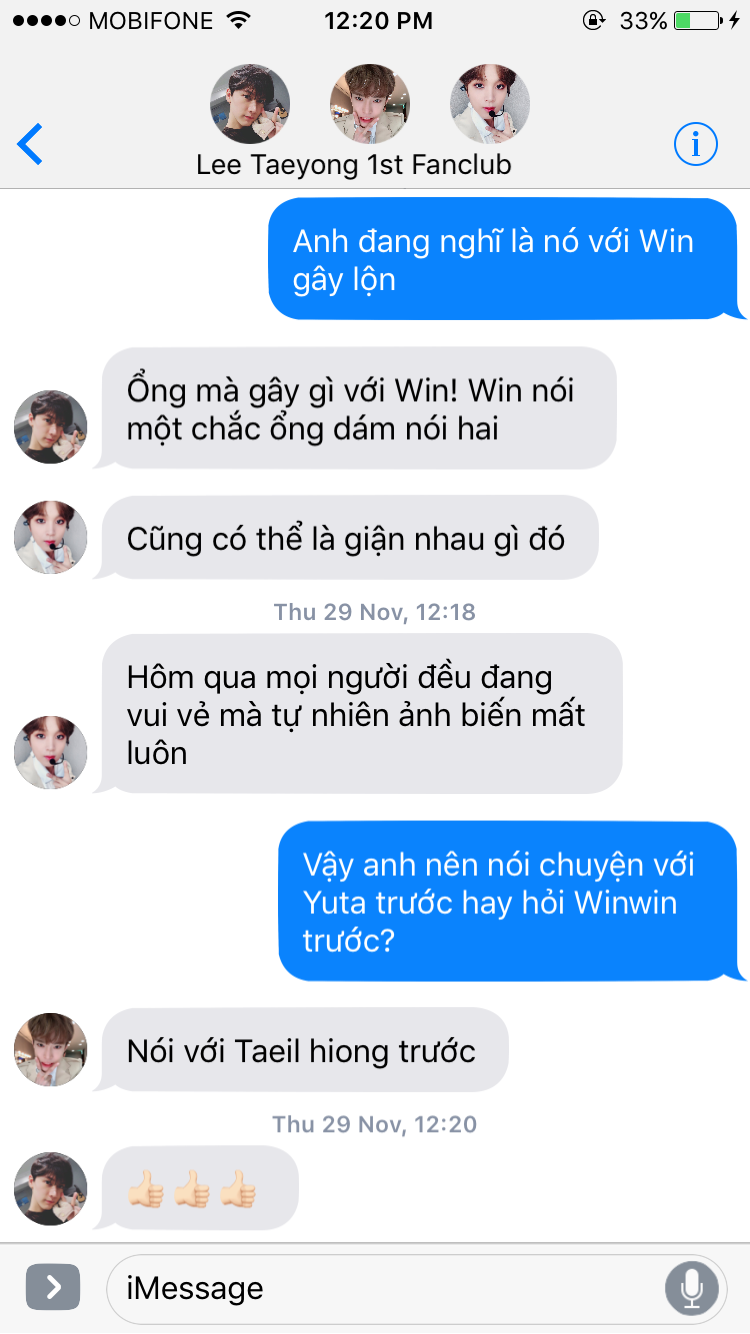Go back to the message list
750x1334 pixels.
click(x=31, y=144)
